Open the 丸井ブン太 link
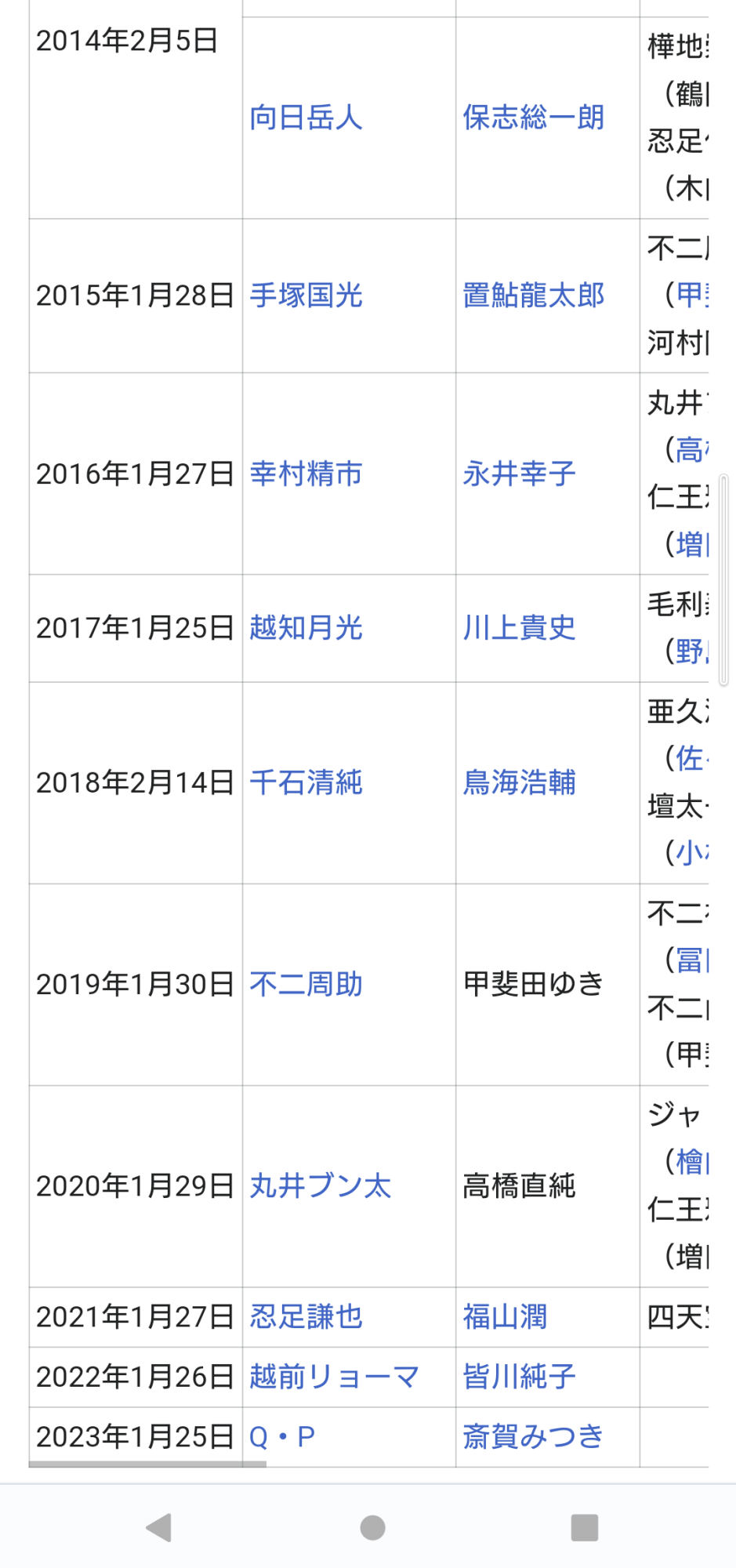This screenshot has width=736, height=1568. pos(320,1186)
